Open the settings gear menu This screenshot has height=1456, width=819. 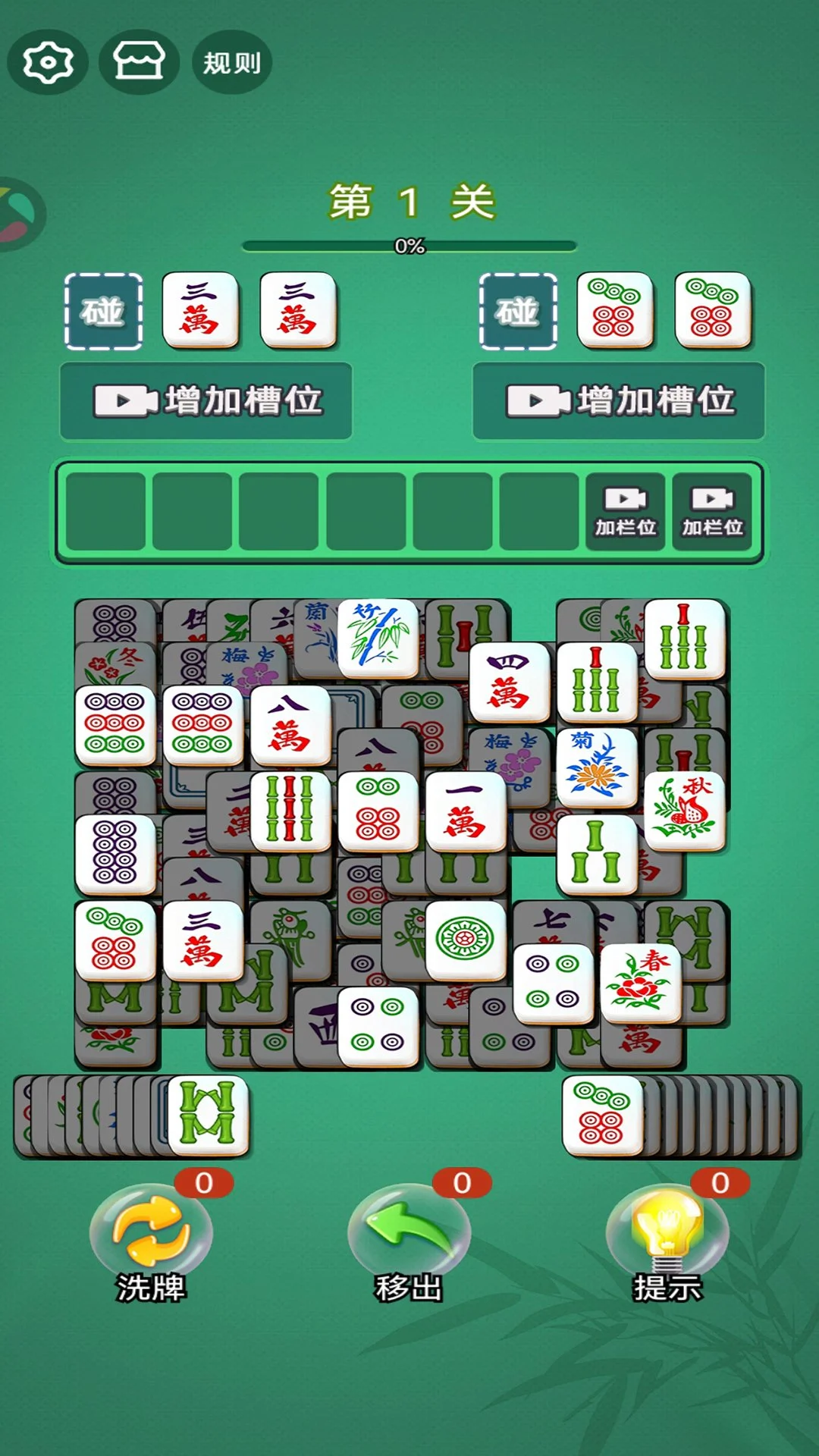click(x=47, y=62)
